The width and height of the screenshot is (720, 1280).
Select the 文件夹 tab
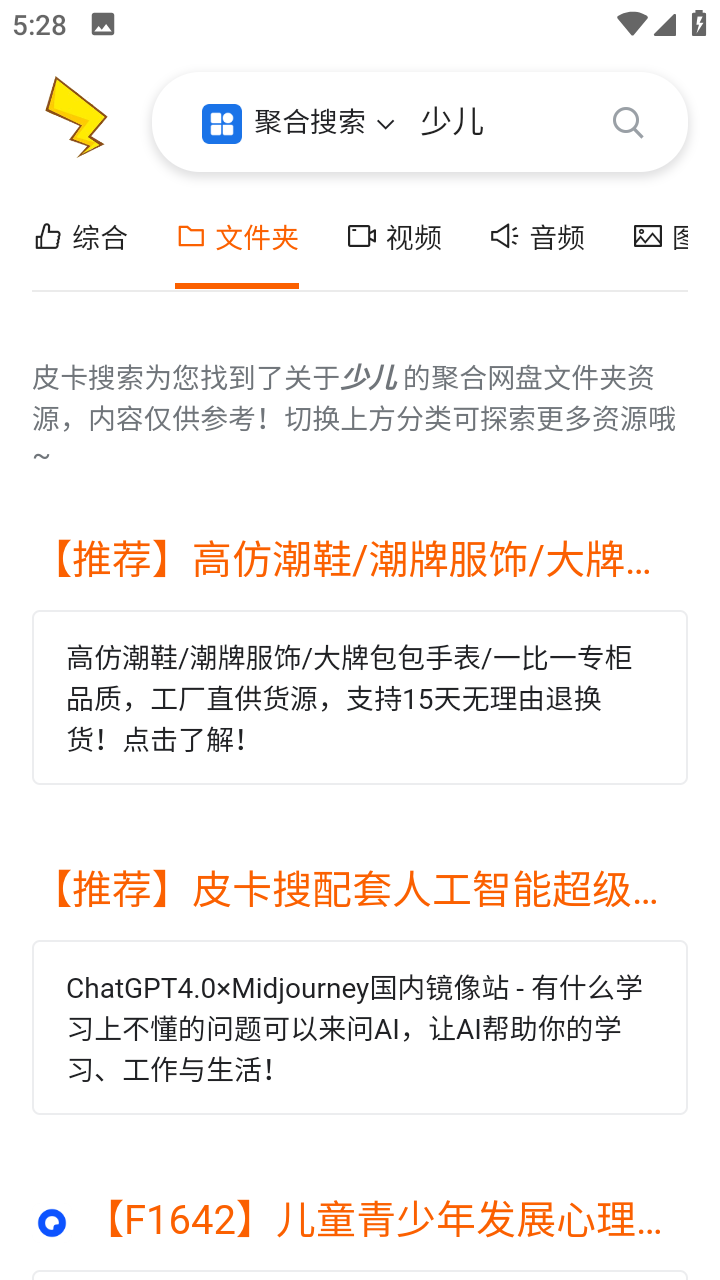pos(237,237)
